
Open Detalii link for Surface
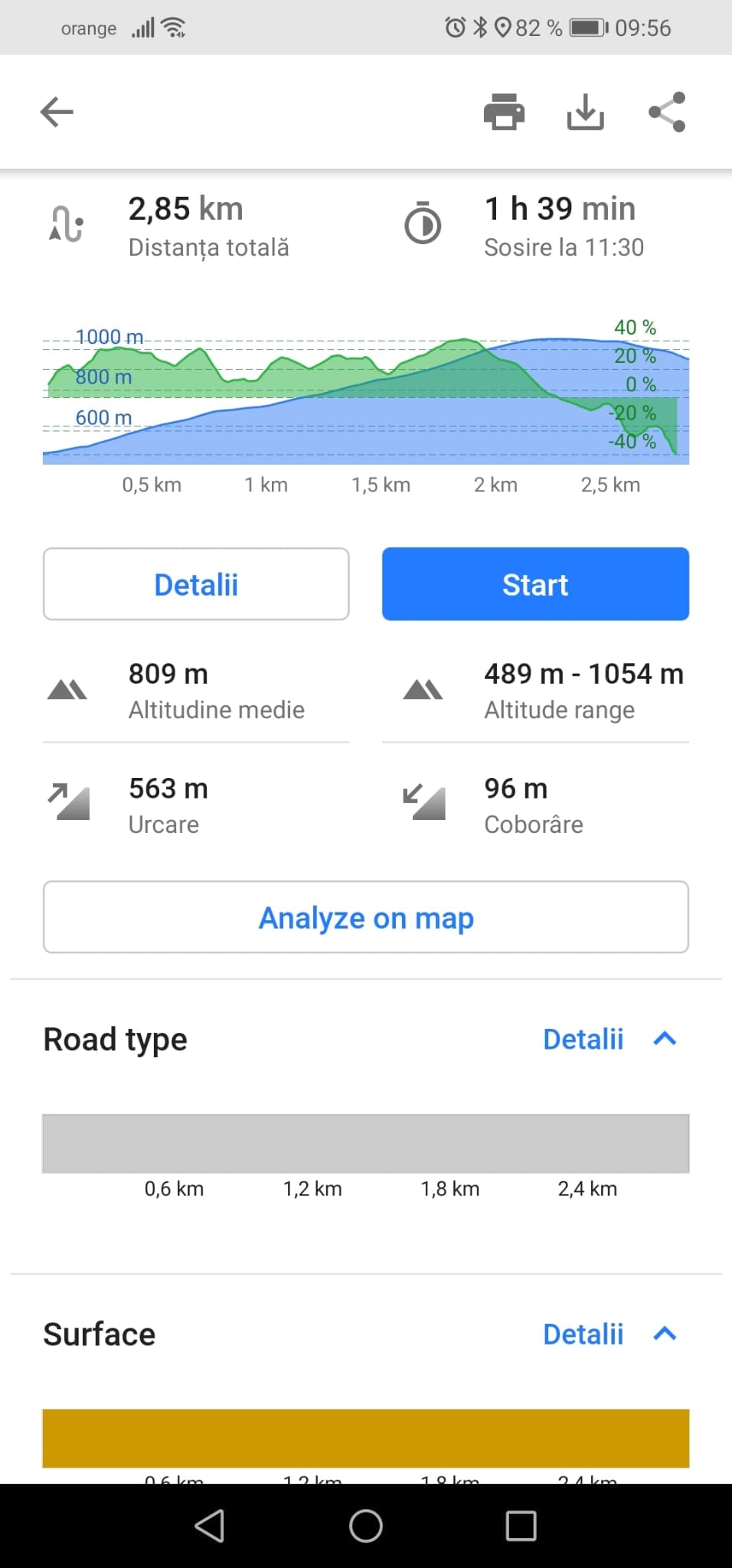(583, 1334)
